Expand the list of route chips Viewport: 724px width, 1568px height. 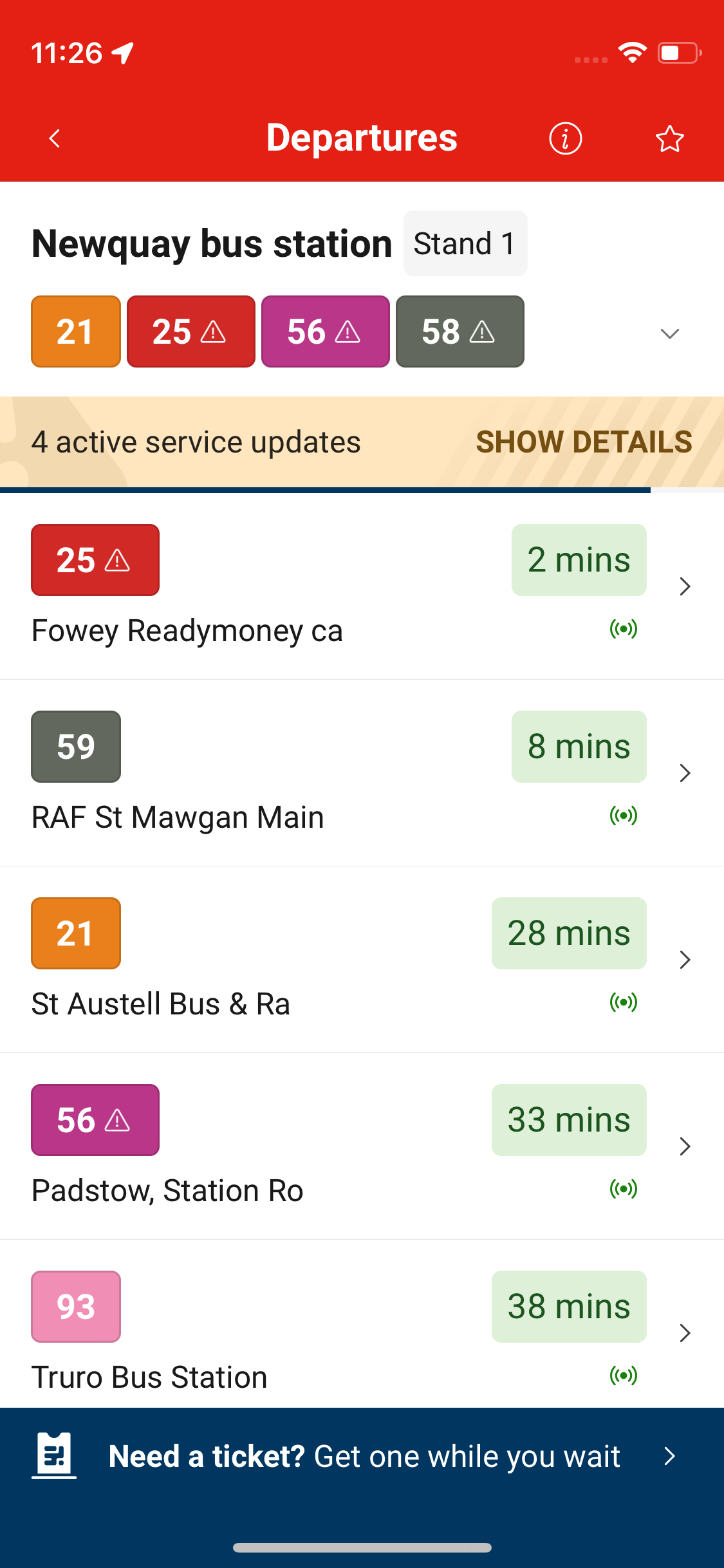pyautogui.click(x=669, y=333)
